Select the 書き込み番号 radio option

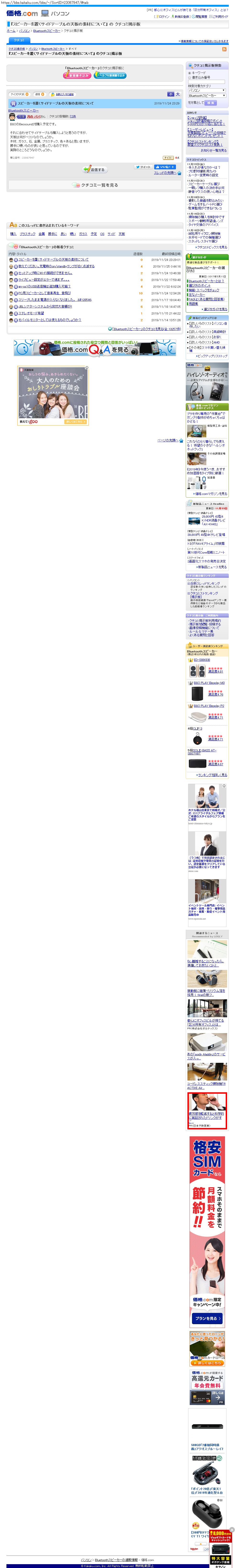click(189, 77)
